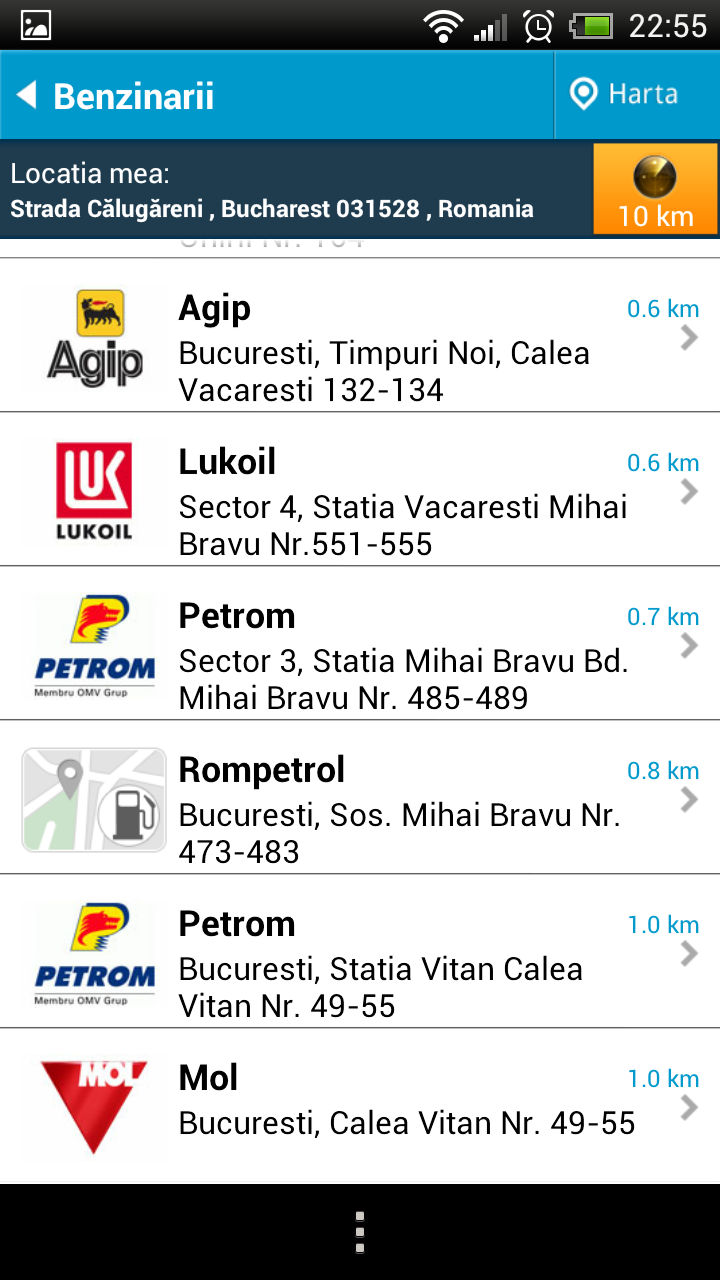The image size is (720, 1280).
Task: Open the Petrom Statia Vitan station
Action: coord(360,951)
